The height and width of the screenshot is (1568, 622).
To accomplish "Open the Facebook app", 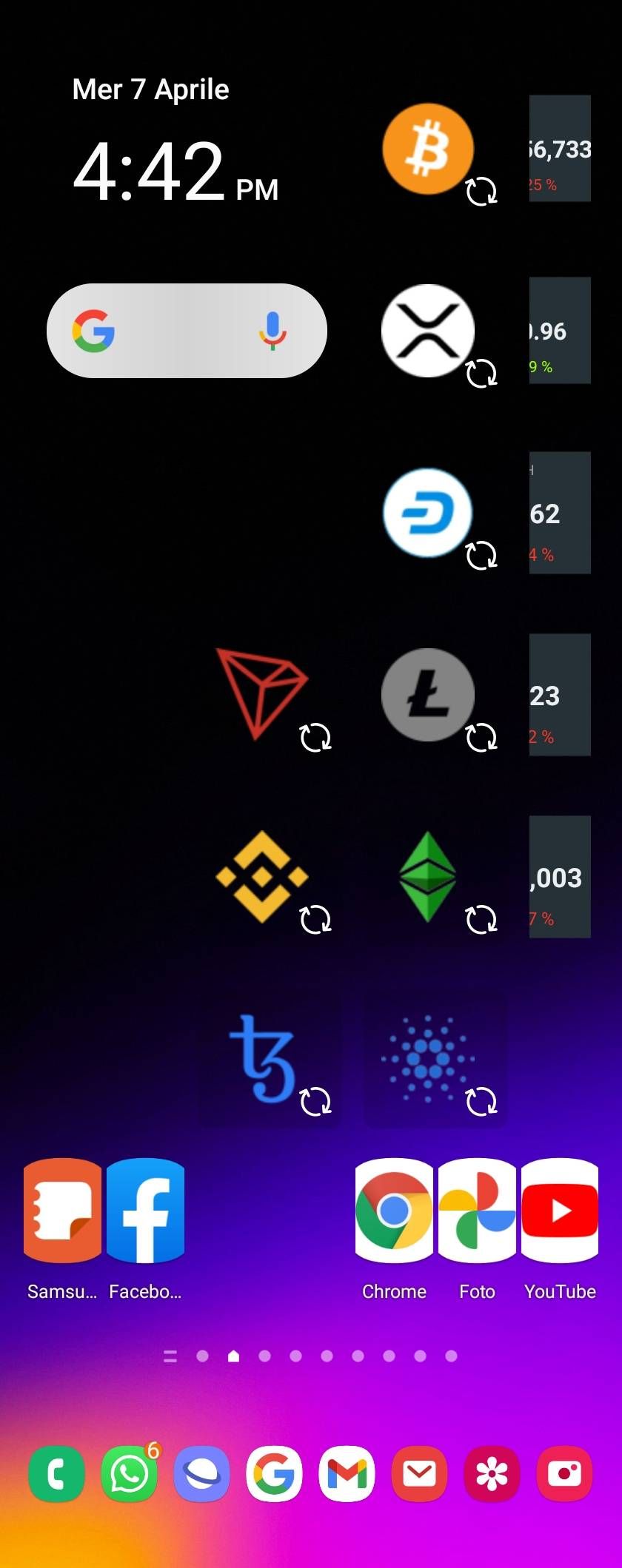I will coord(145,1210).
